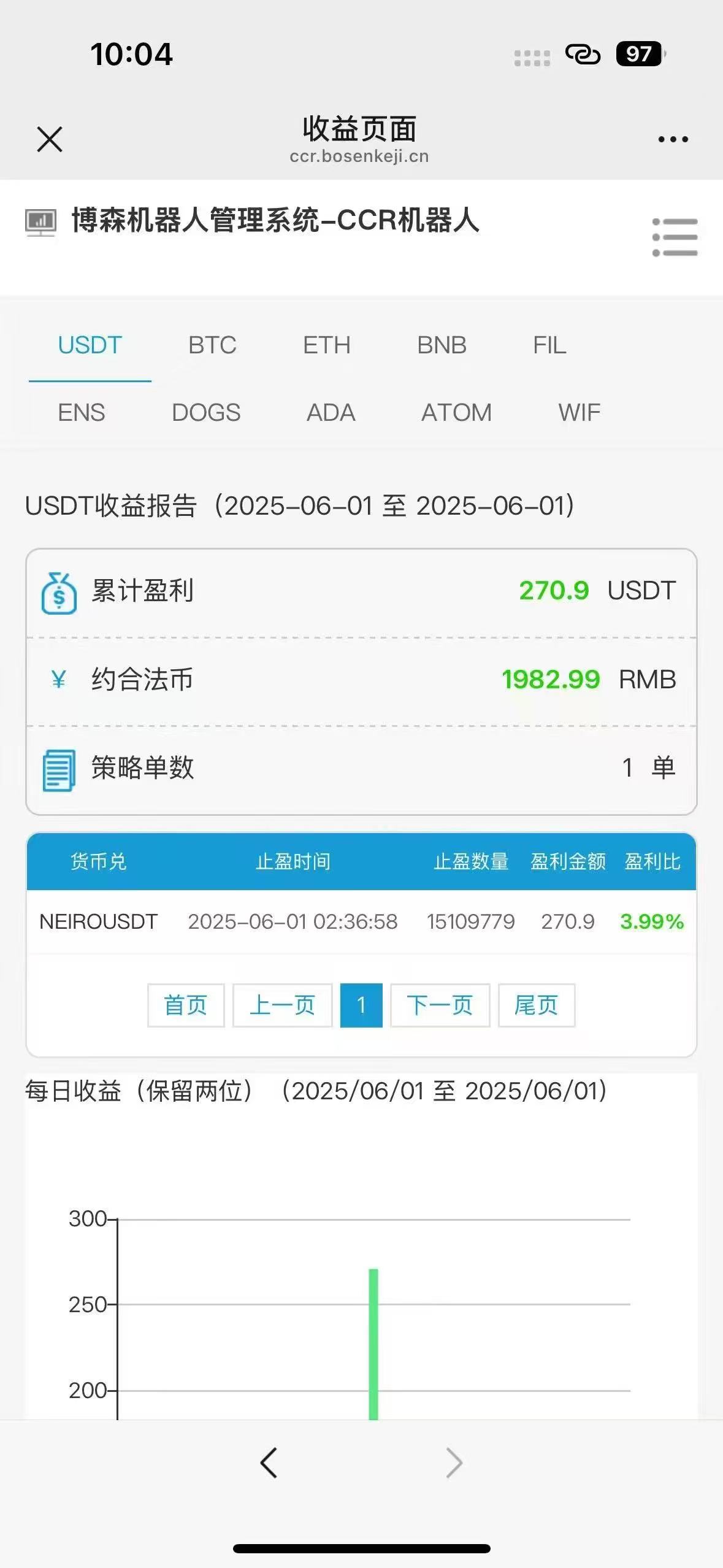Select the BNB tab
This screenshot has width=723, height=1568.
(x=442, y=345)
